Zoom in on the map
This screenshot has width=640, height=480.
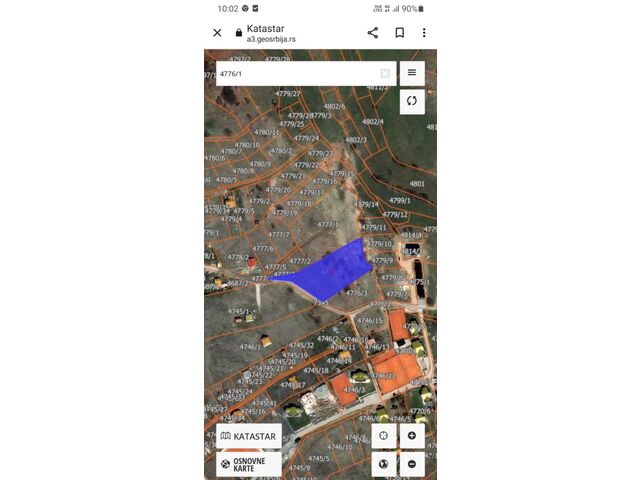click(x=412, y=436)
